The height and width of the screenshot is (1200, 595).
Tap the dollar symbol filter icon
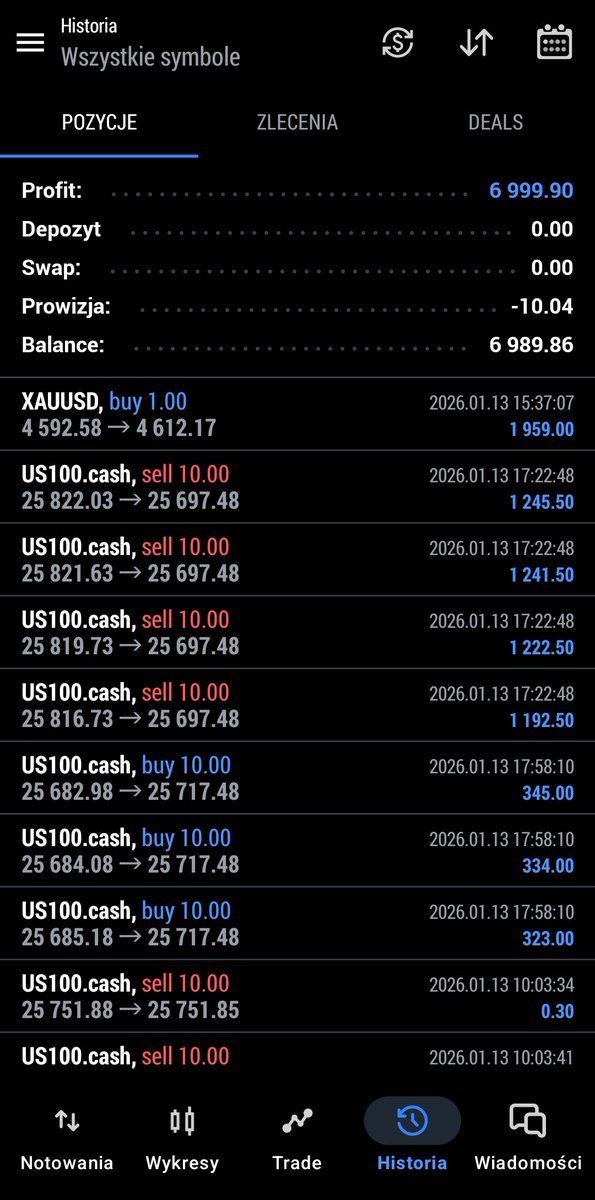(x=398, y=43)
